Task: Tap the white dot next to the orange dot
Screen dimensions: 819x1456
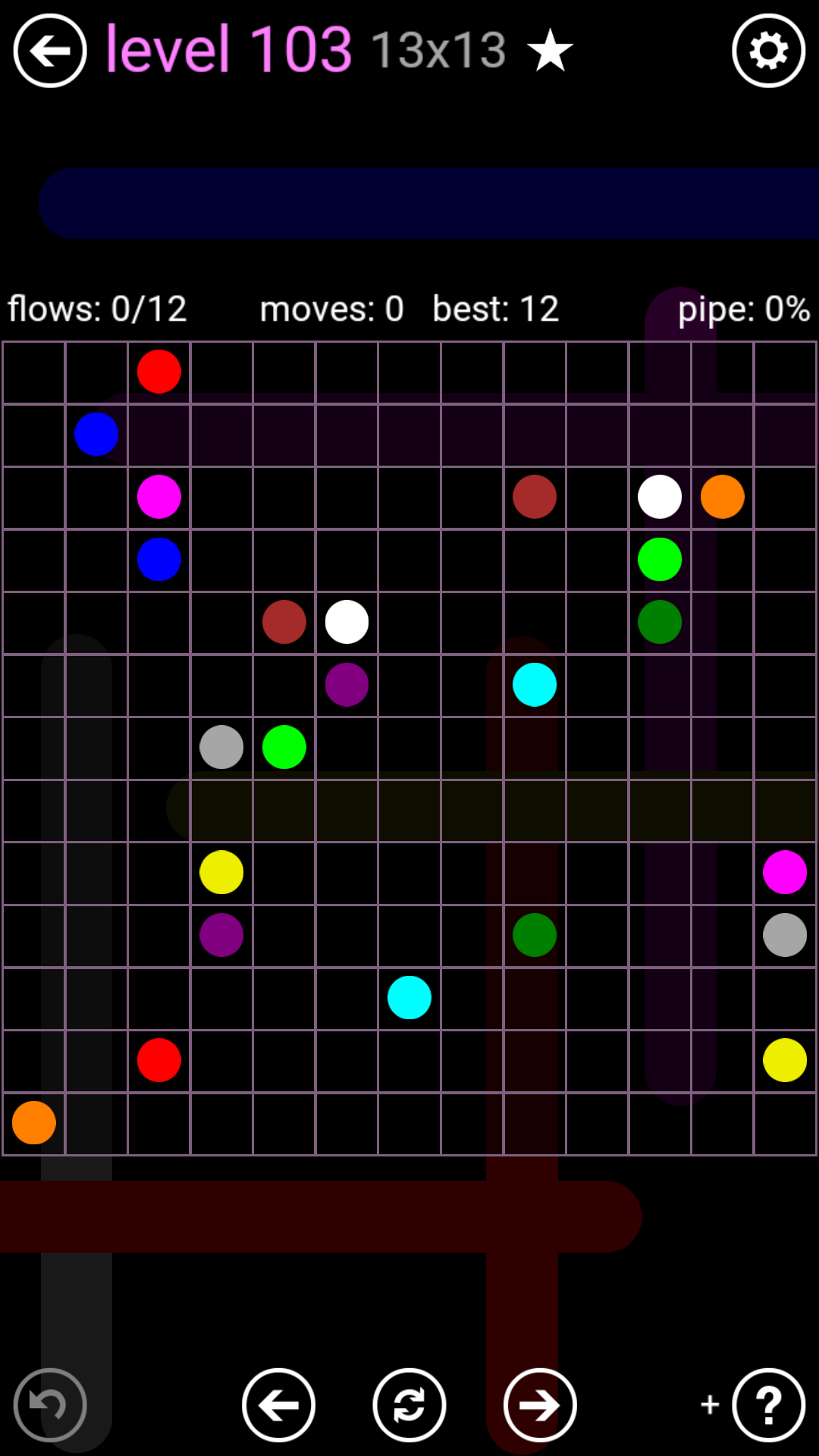Action: [660, 497]
